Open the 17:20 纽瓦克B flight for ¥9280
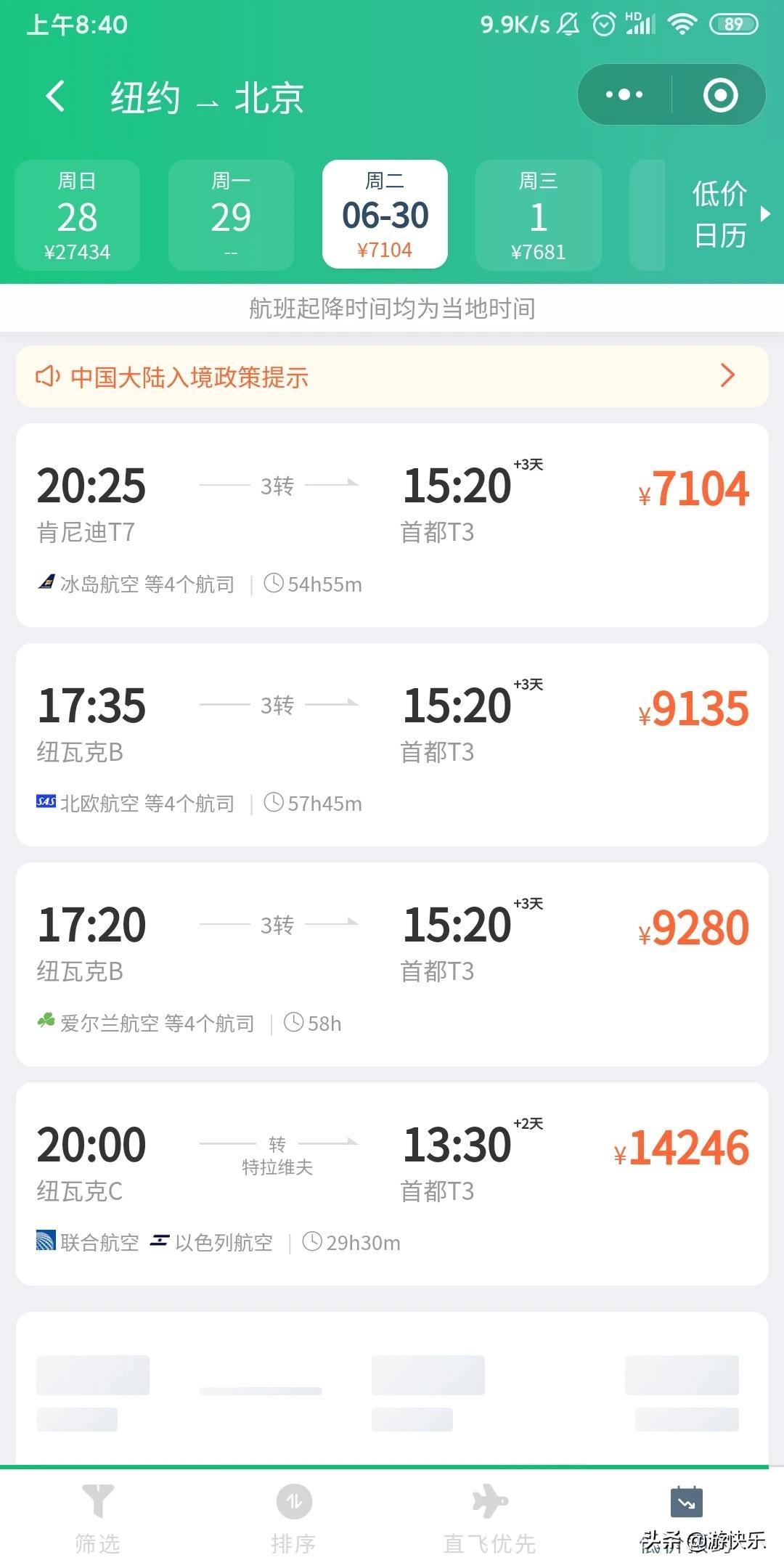Image resolution: width=784 pixels, height=1568 pixels. tap(392, 964)
